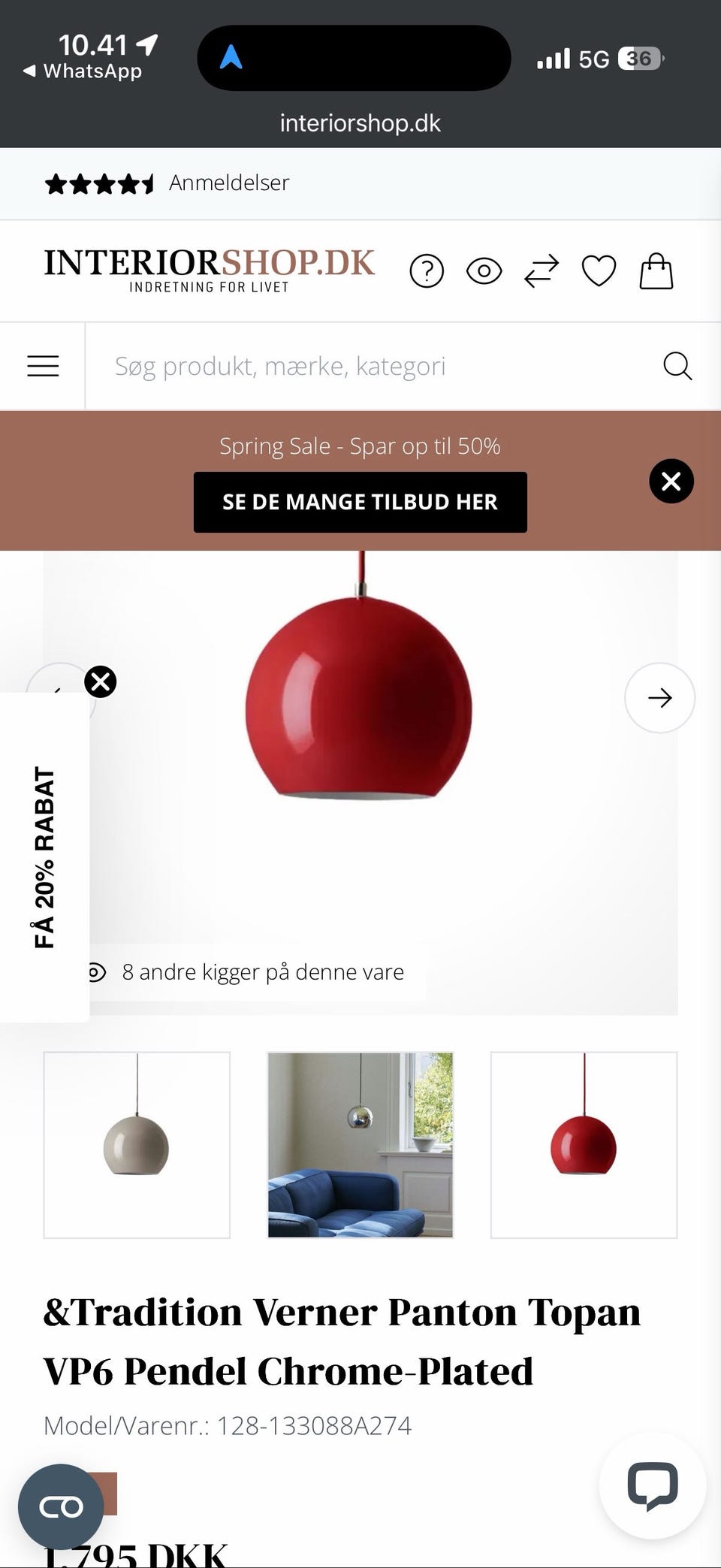Select the red pendant lamp thumbnail
Image resolution: width=721 pixels, height=1568 pixels.
tap(584, 1144)
